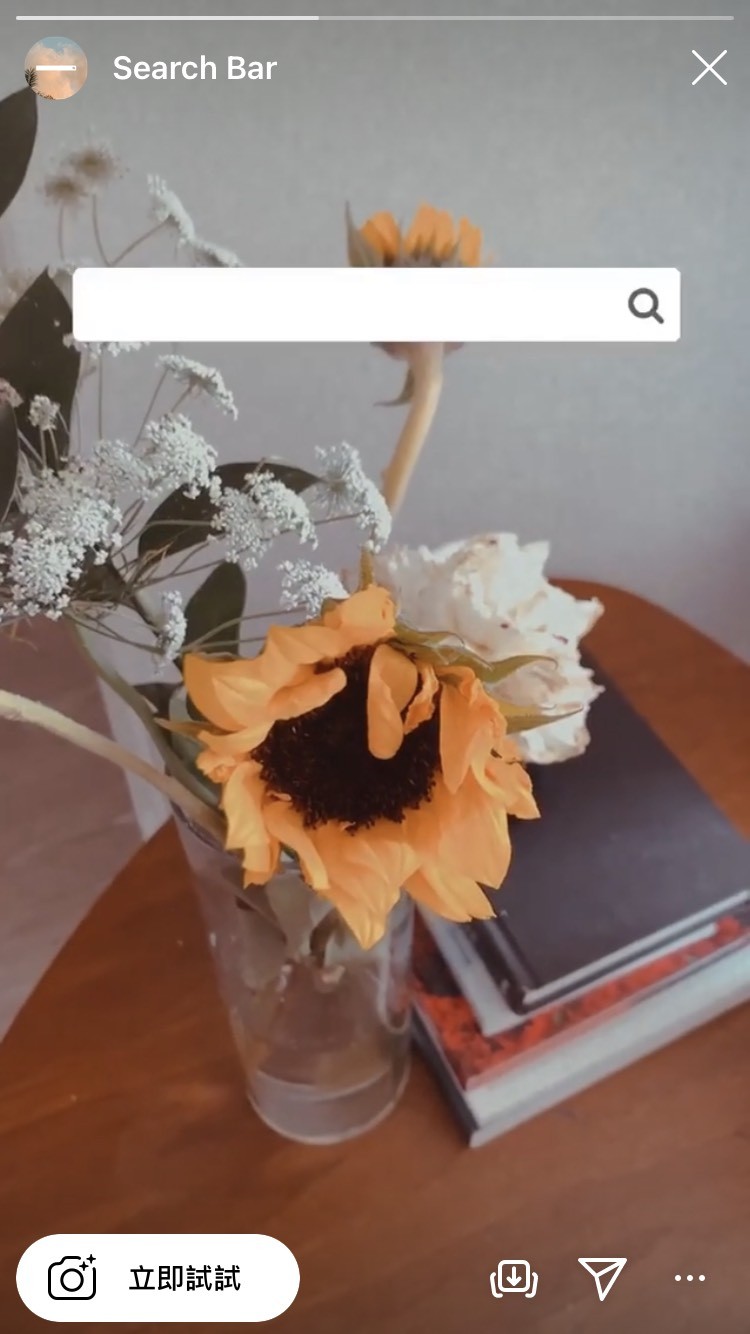Open the effect creator's profile picture

pos(56,68)
